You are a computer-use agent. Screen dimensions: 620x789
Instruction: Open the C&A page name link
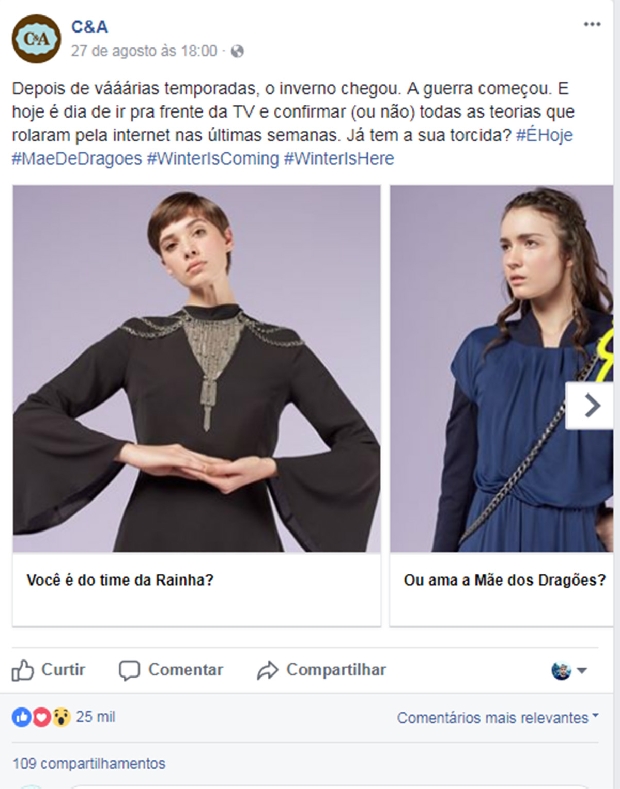89,28
